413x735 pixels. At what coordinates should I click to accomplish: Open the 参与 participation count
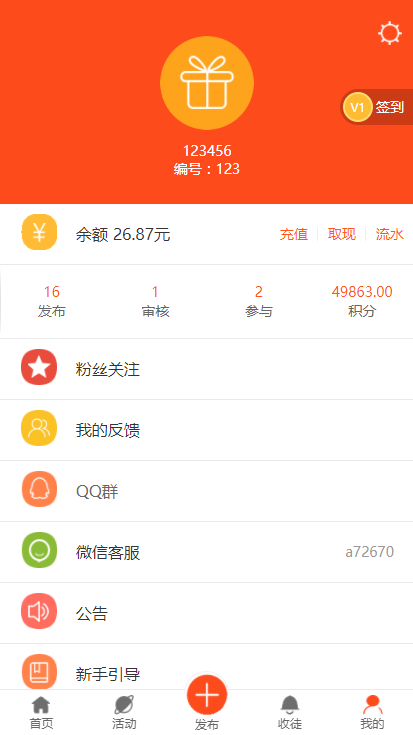tap(258, 301)
